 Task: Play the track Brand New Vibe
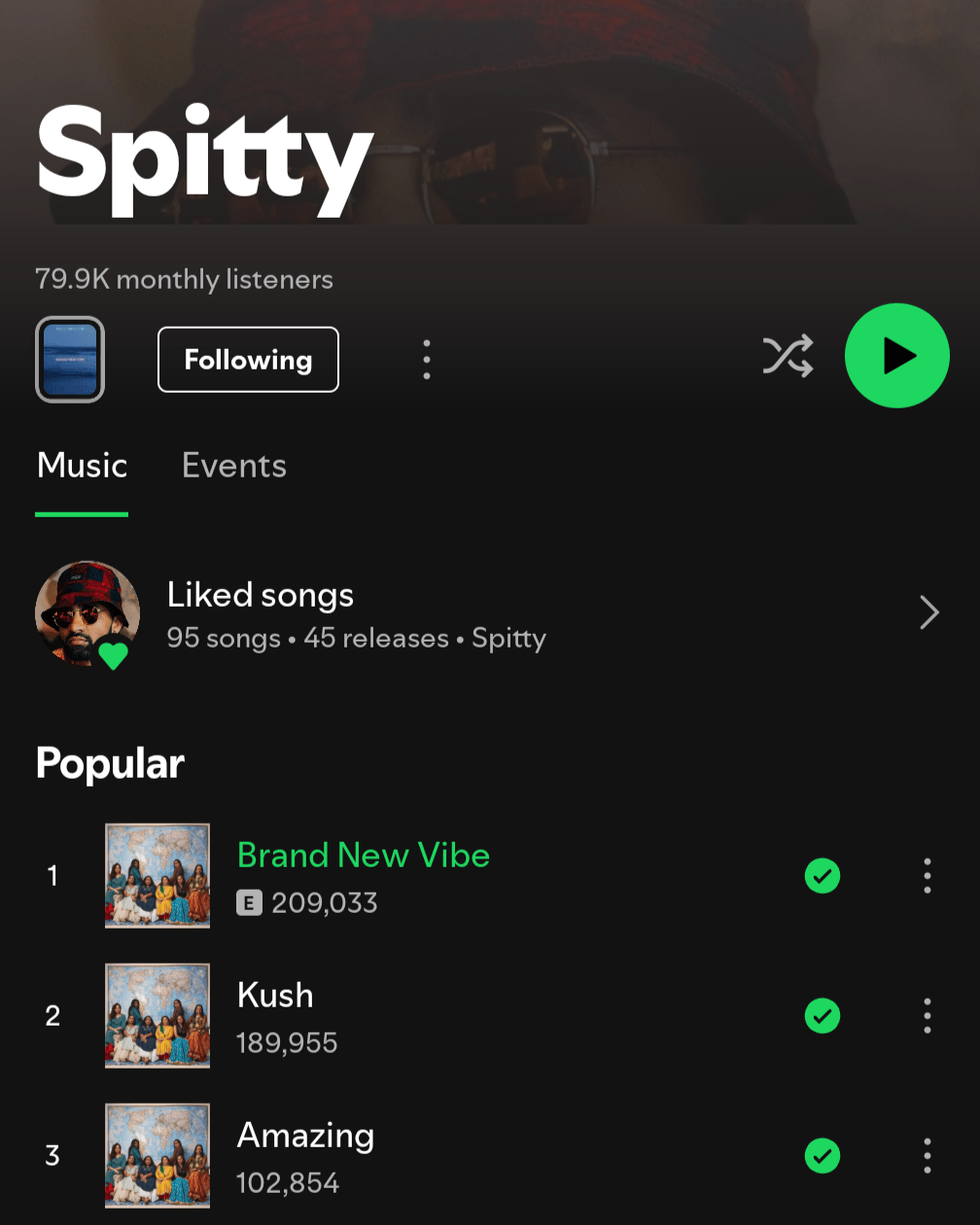click(x=364, y=856)
